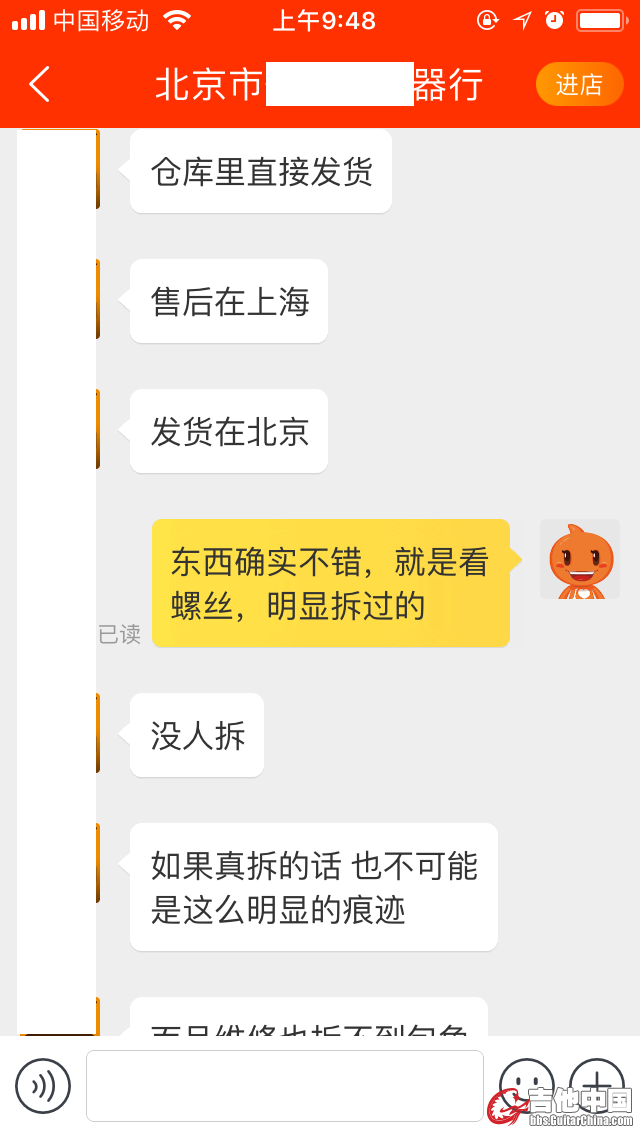Open the emoji picker

(x=527, y=1084)
